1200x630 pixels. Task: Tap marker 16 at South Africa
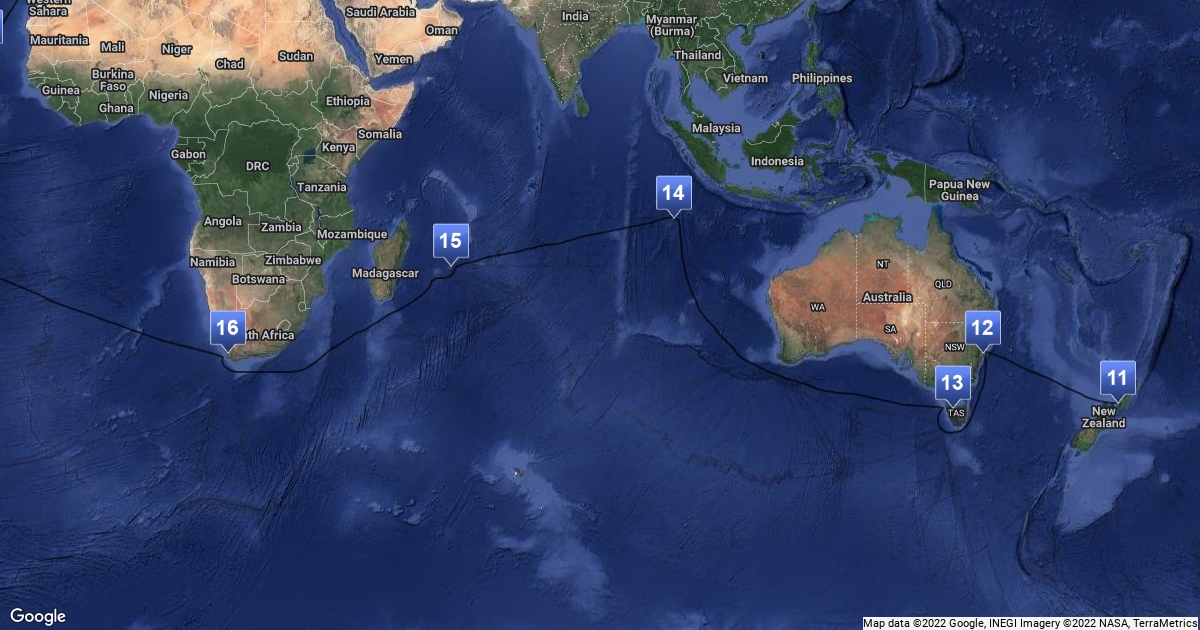(x=227, y=327)
